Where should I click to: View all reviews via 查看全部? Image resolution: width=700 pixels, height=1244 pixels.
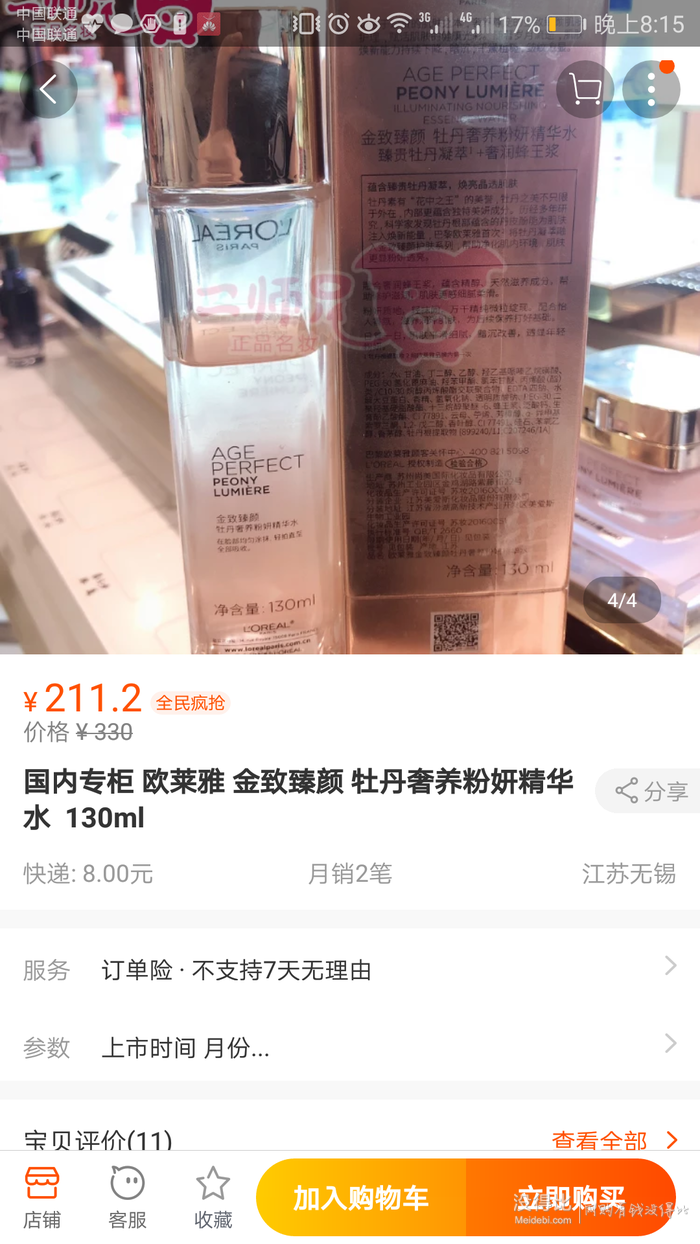[x=614, y=1140]
